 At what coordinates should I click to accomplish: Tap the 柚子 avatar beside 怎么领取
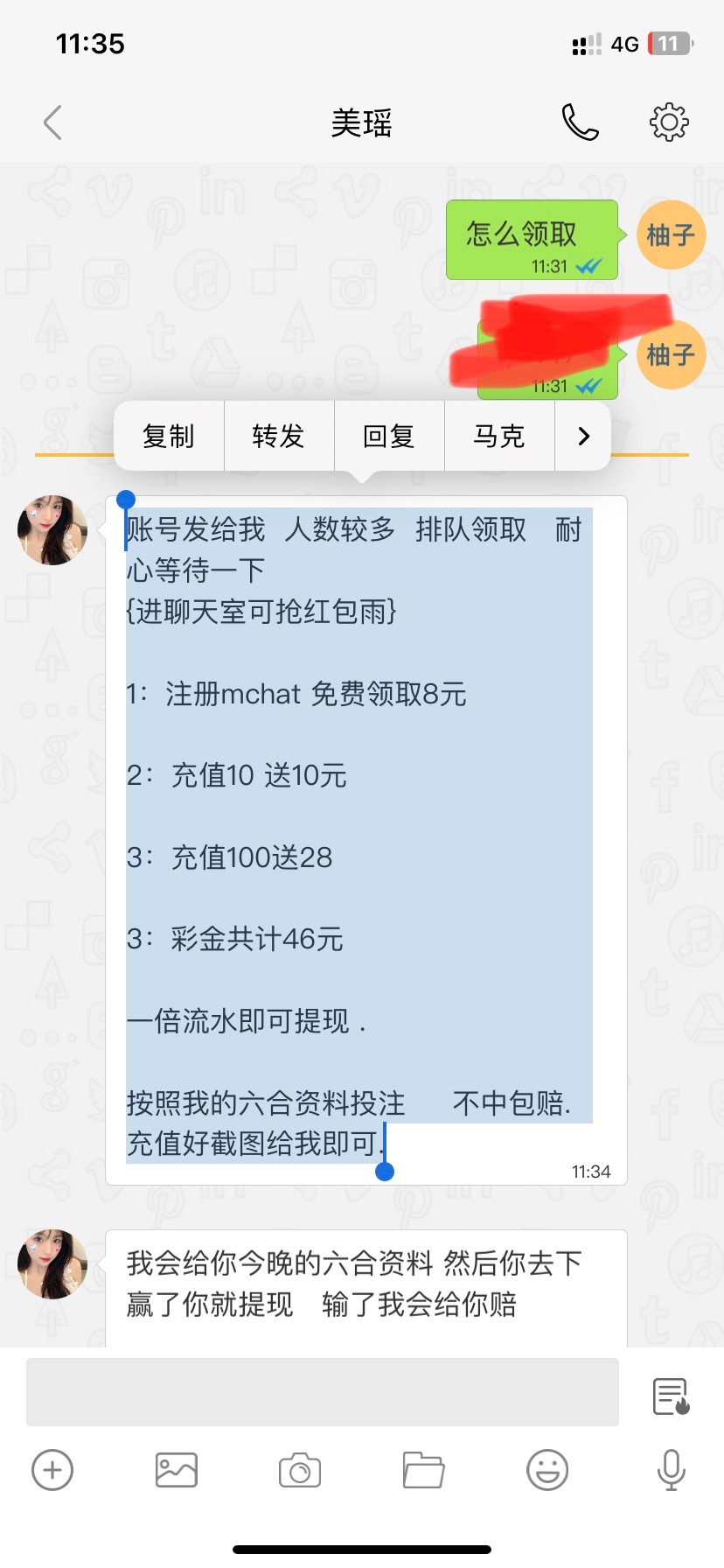point(671,234)
